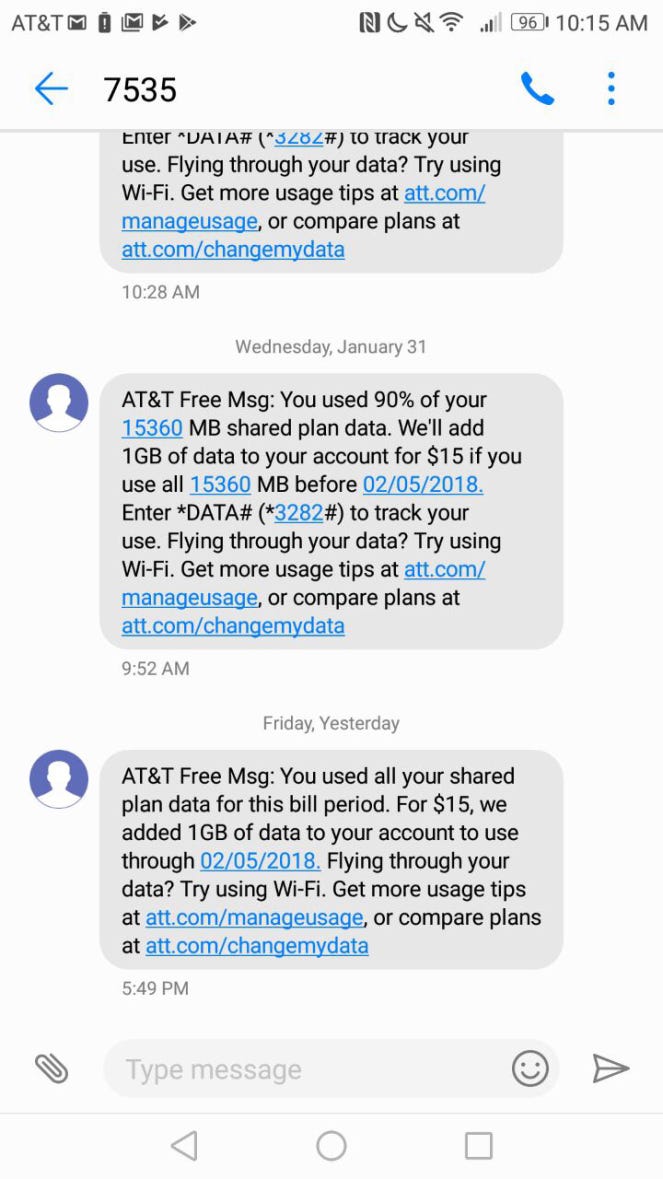The image size is (663, 1179).
Task: Open att.com/changemydata link in the 10:28 AM message
Action: click(x=233, y=249)
